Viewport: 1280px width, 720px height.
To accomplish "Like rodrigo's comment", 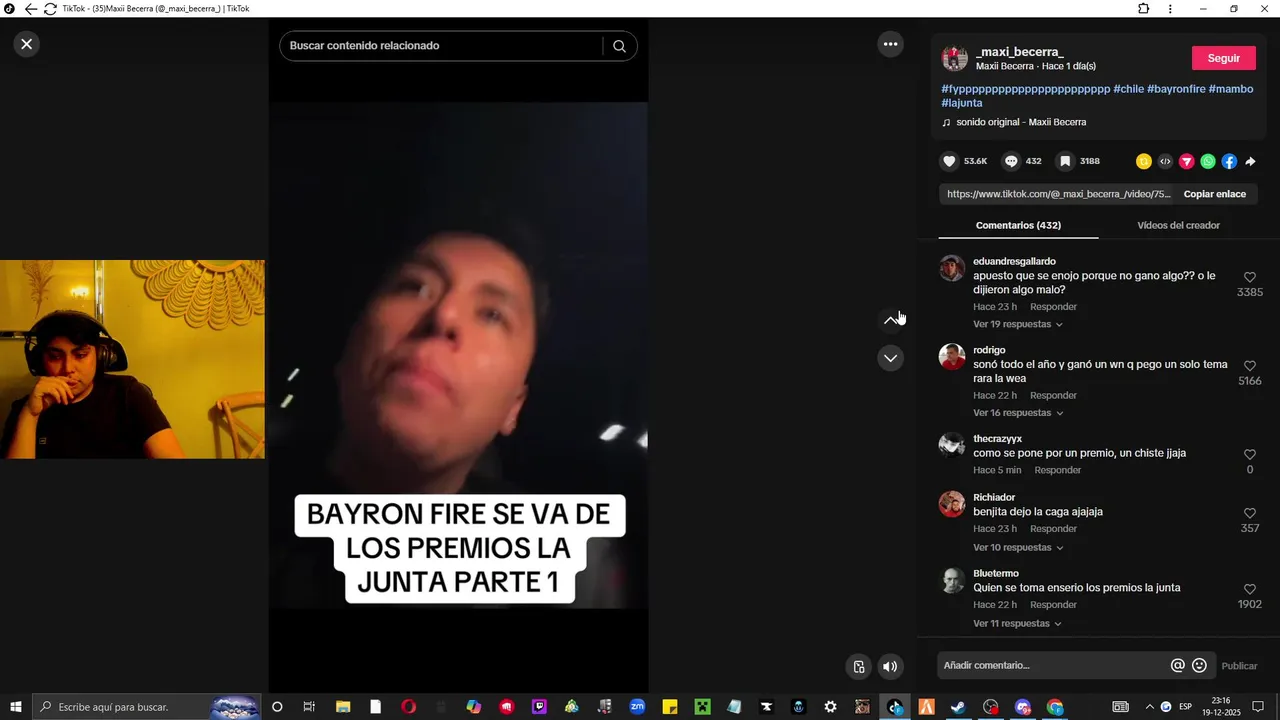I will click(1249, 366).
